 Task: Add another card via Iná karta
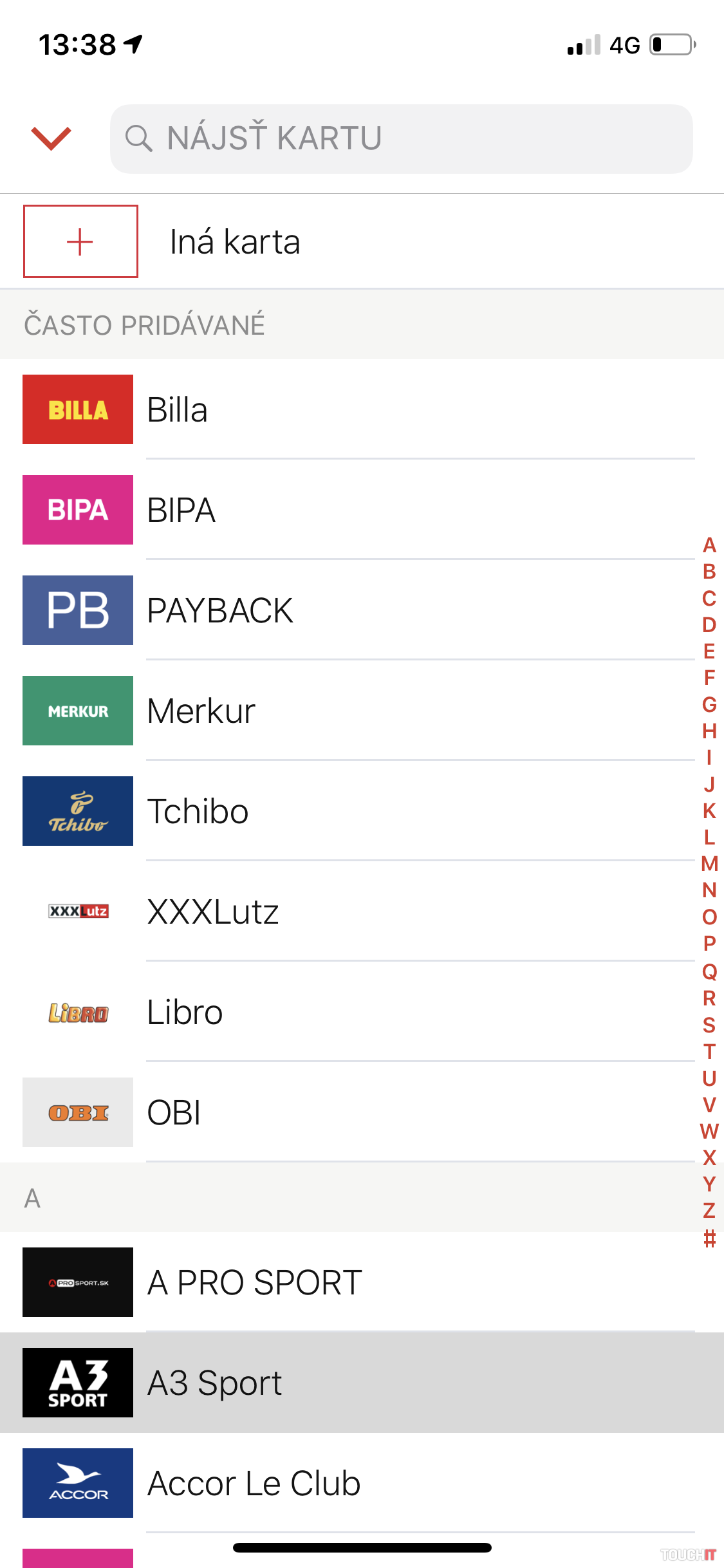(234, 242)
